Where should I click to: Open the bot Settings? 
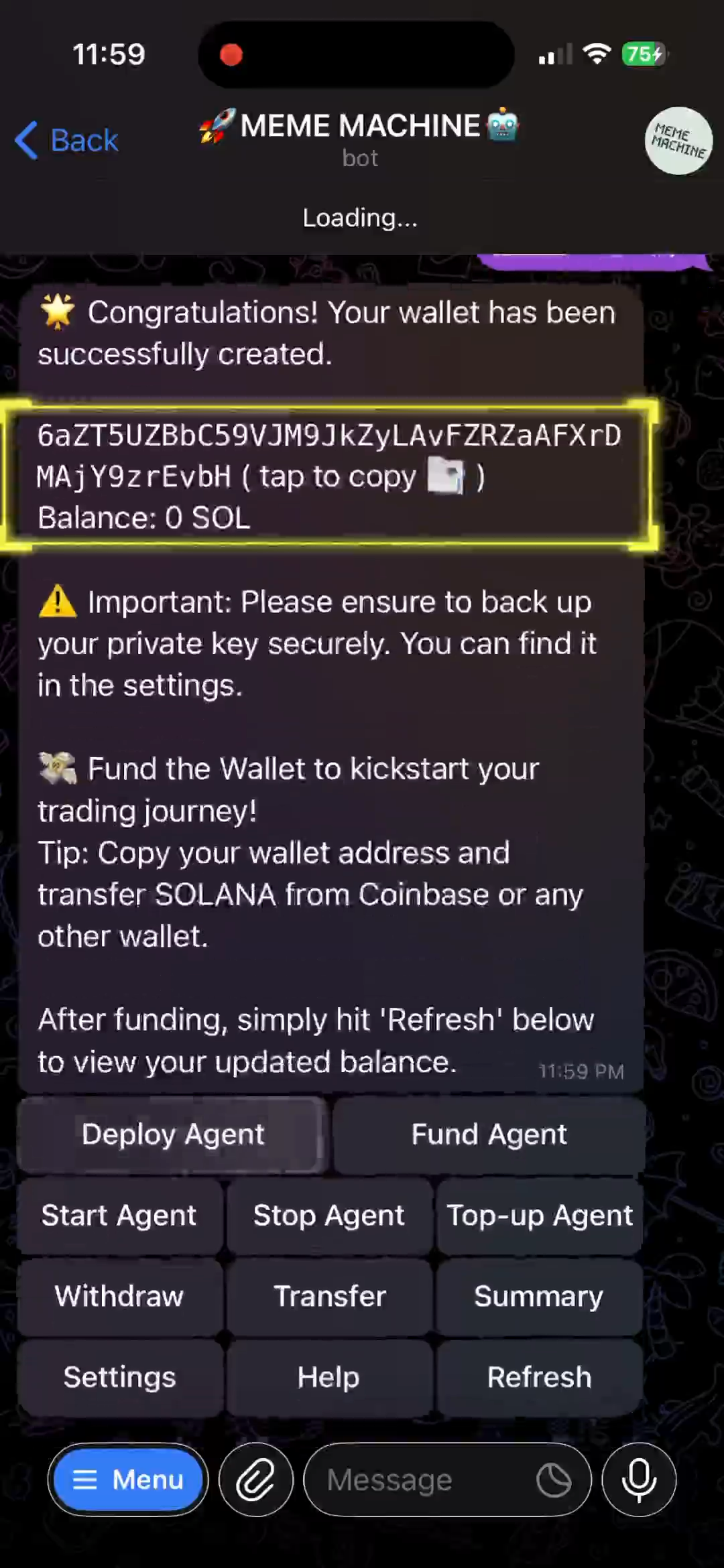[x=119, y=1377]
